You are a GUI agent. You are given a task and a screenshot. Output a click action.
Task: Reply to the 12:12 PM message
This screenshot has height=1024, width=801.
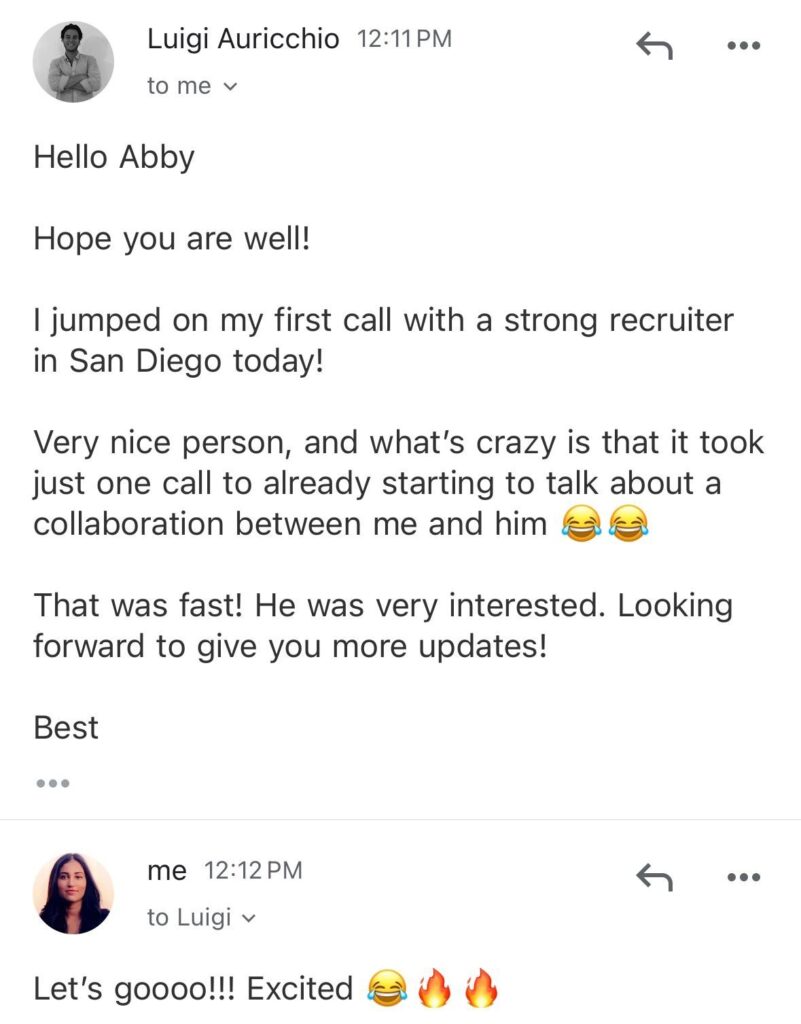(654, 877)
